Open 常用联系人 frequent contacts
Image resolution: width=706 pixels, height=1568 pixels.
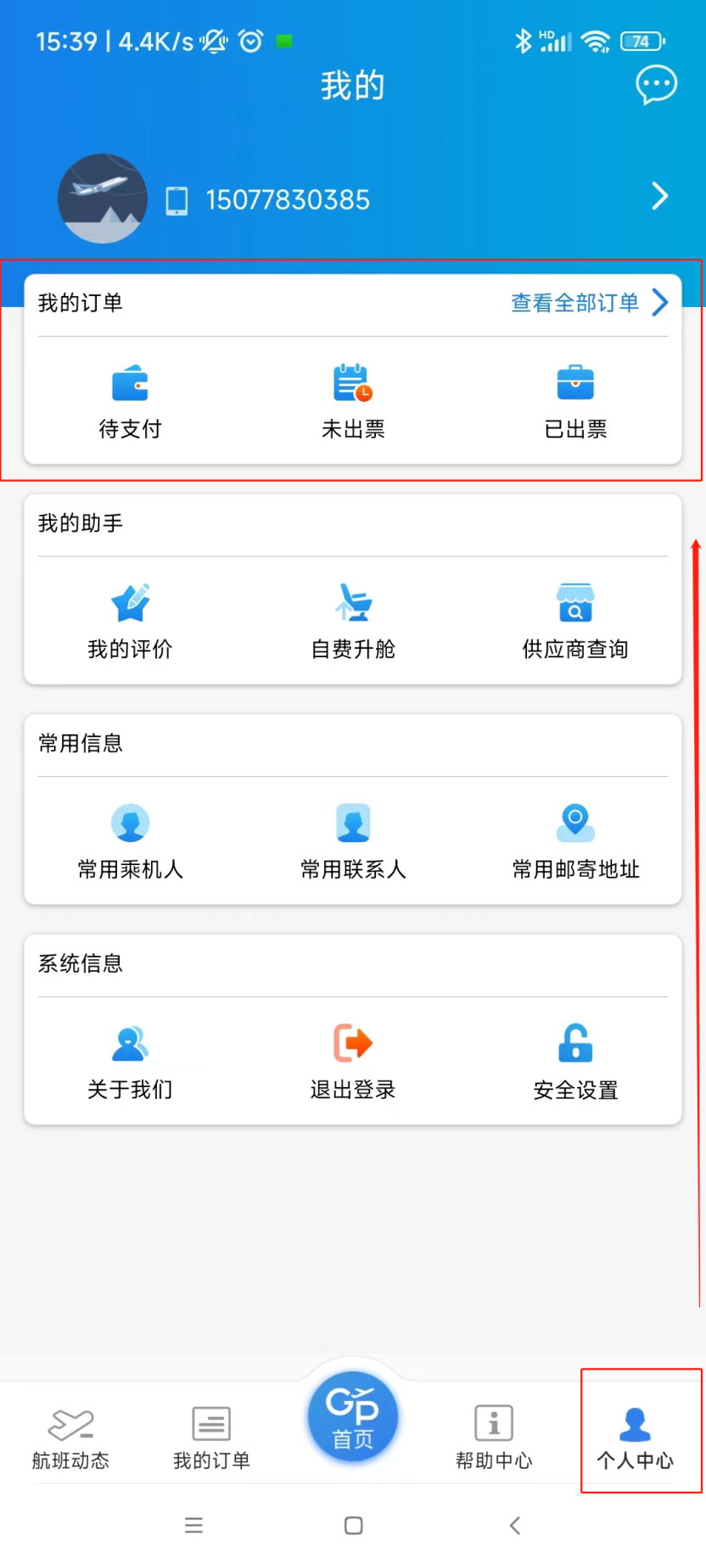[x=353, y=841]
